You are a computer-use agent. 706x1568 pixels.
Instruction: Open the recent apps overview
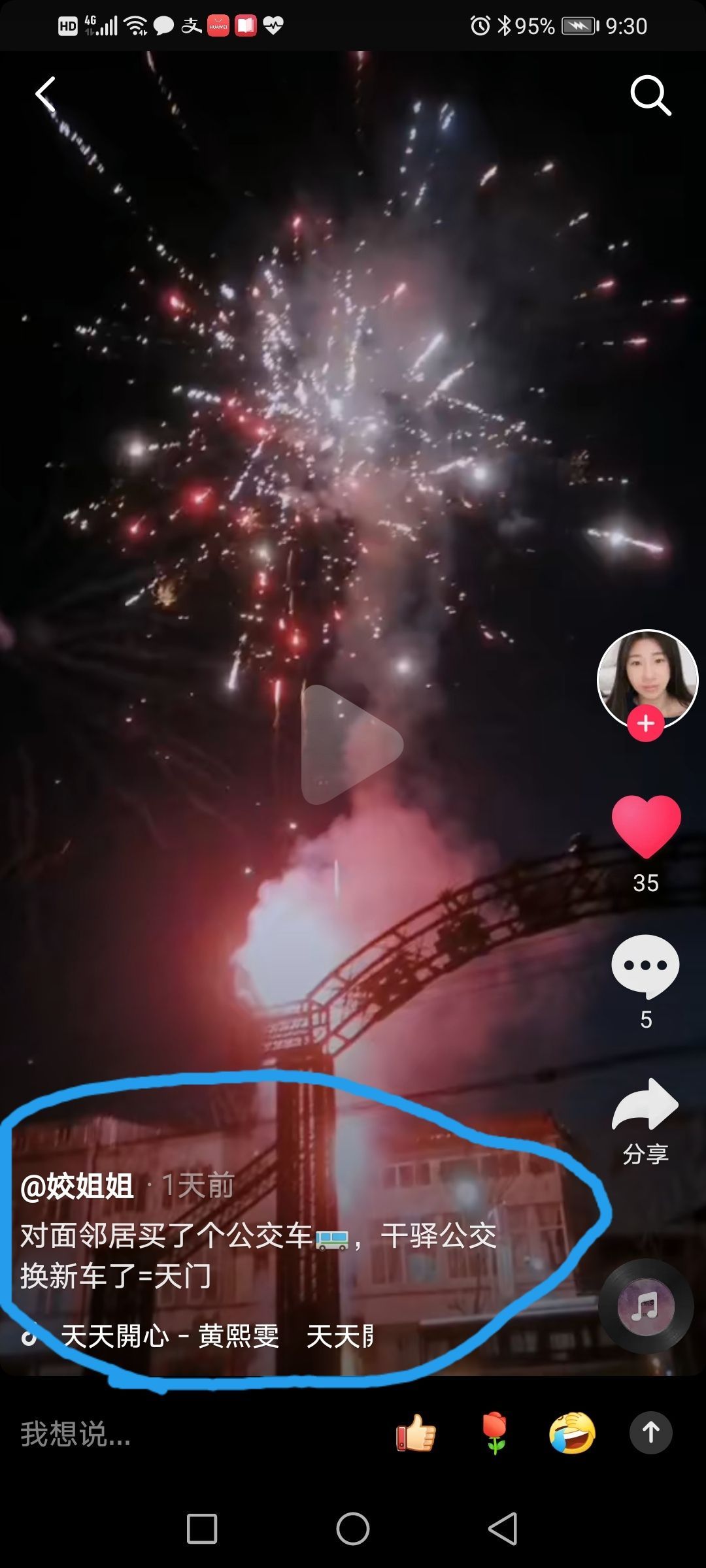[x=202, y=1529]
